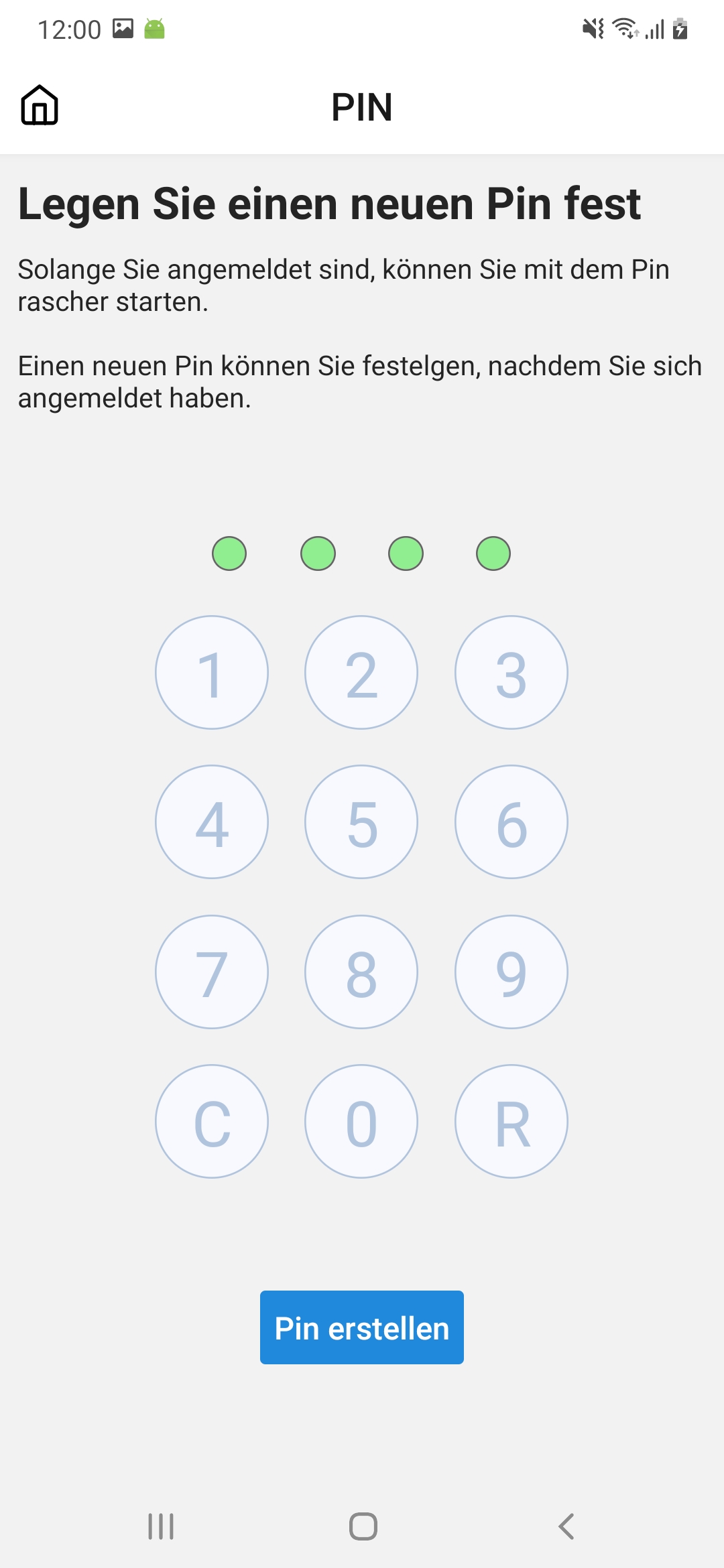Clear the PIN with the C key
This screenshot has height=1568, width=724.
212,1122
